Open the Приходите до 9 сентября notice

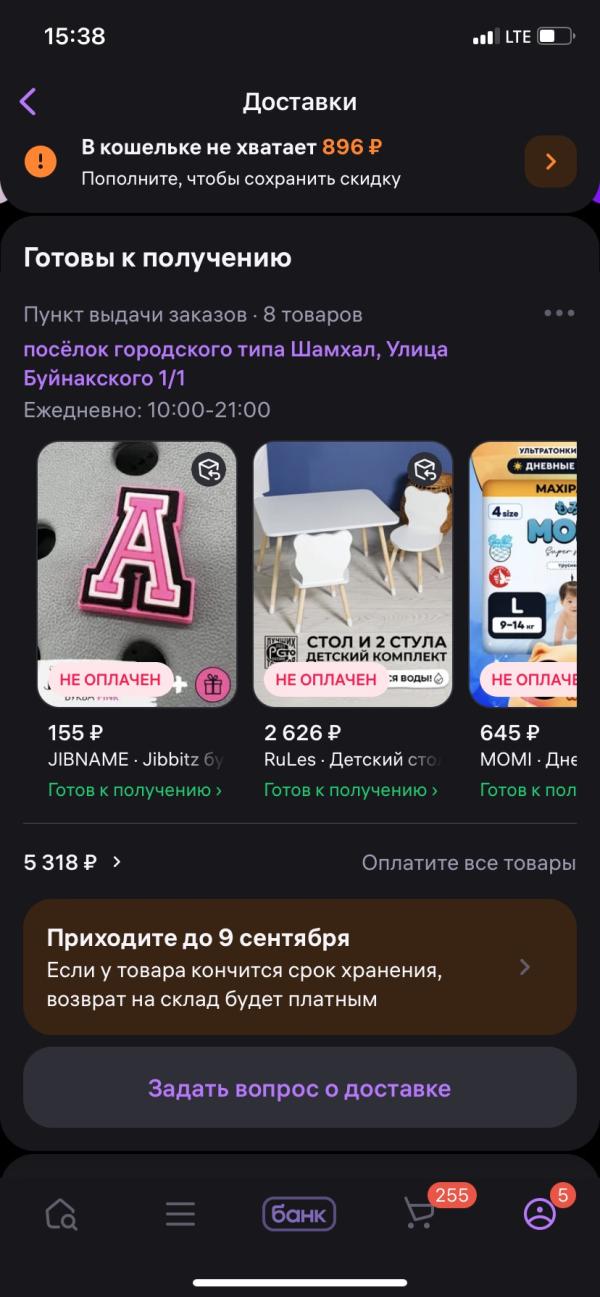point(300,967)
